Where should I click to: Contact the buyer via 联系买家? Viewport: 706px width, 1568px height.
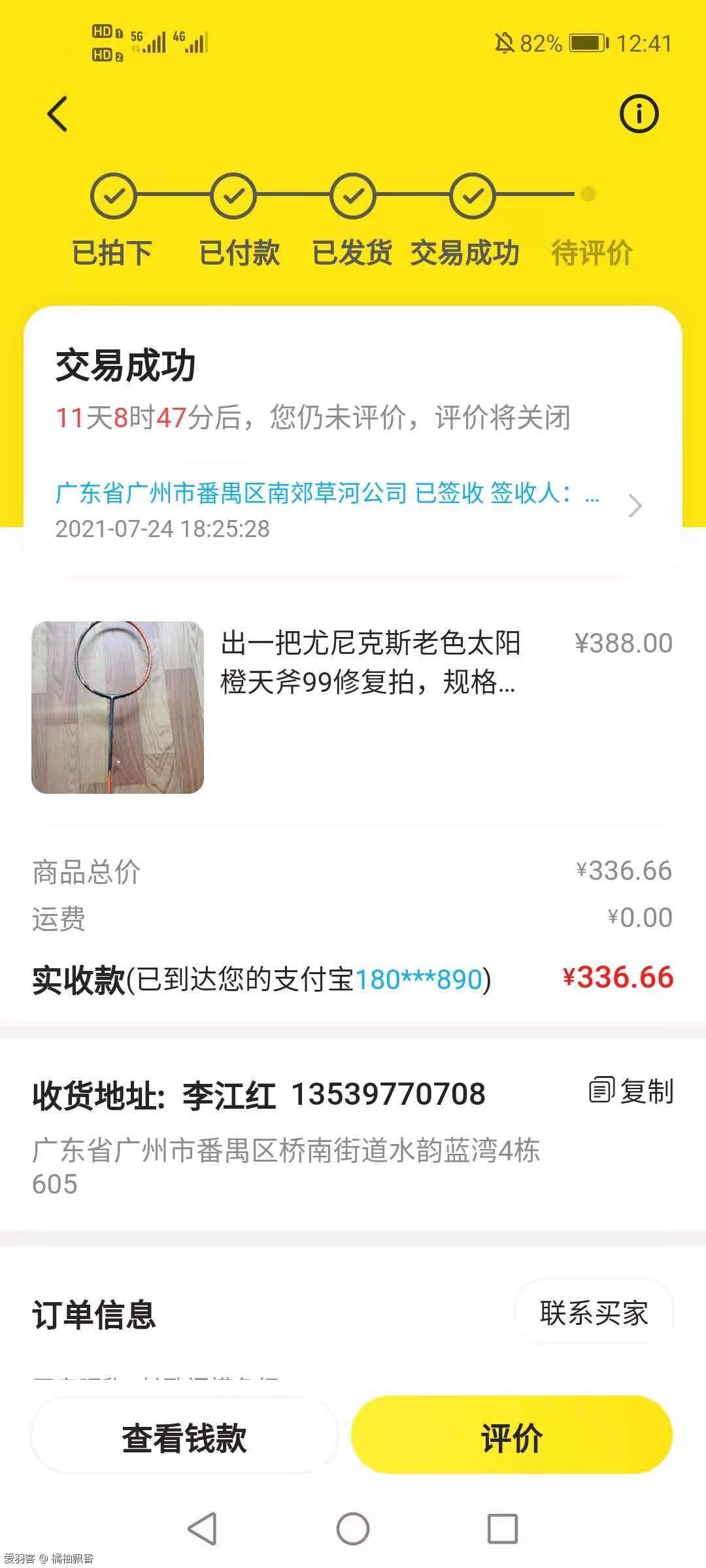593,1313
